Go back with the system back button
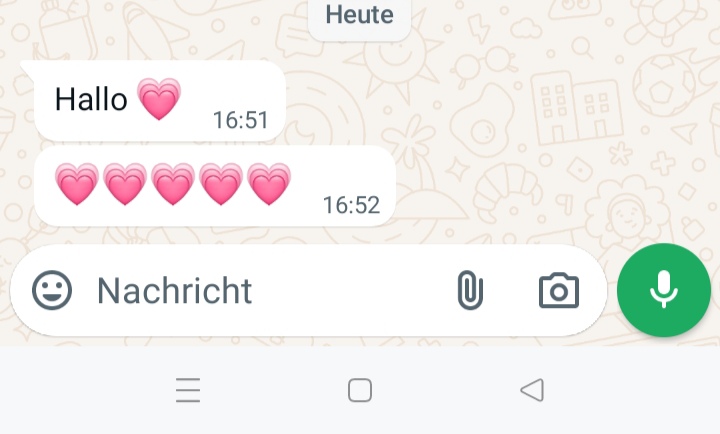720x434 pixels. click(x=532, y=390)
